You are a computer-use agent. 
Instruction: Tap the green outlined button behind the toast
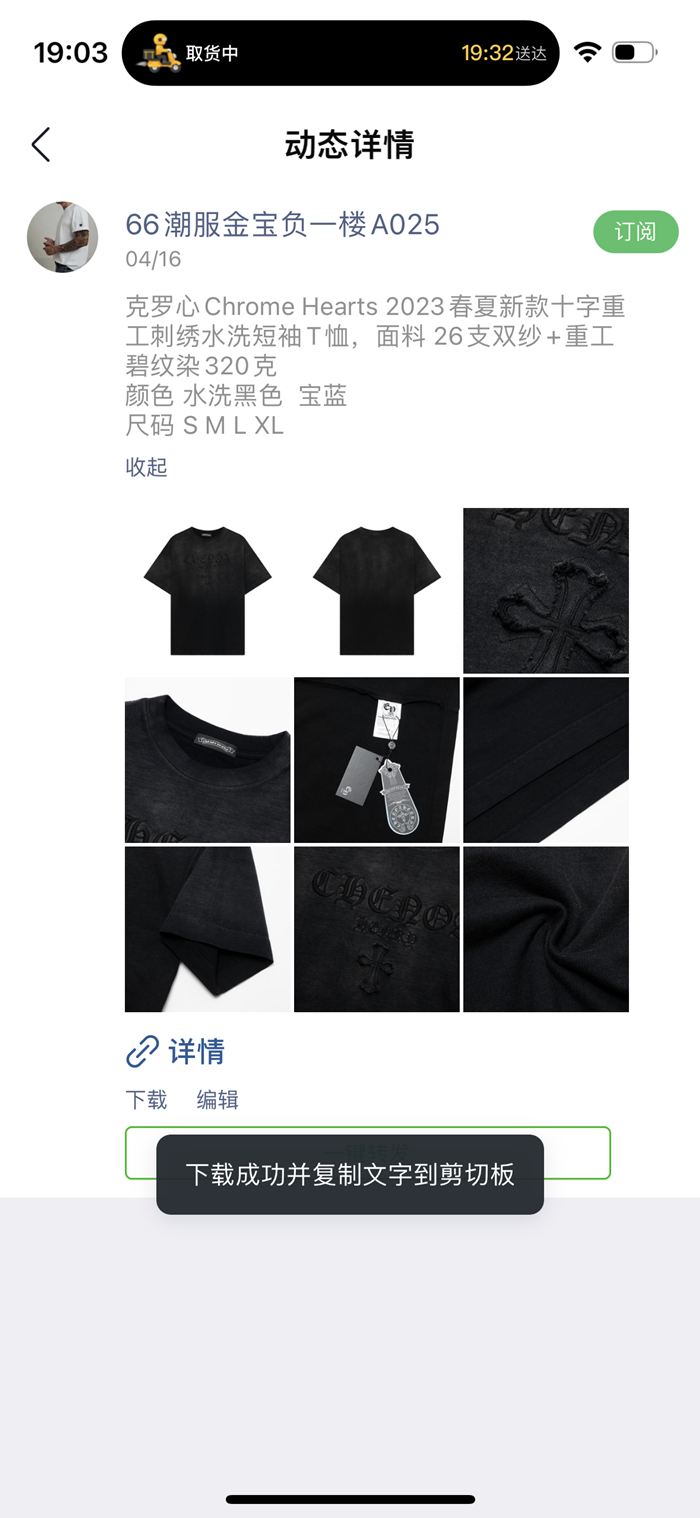point(580,1153)
